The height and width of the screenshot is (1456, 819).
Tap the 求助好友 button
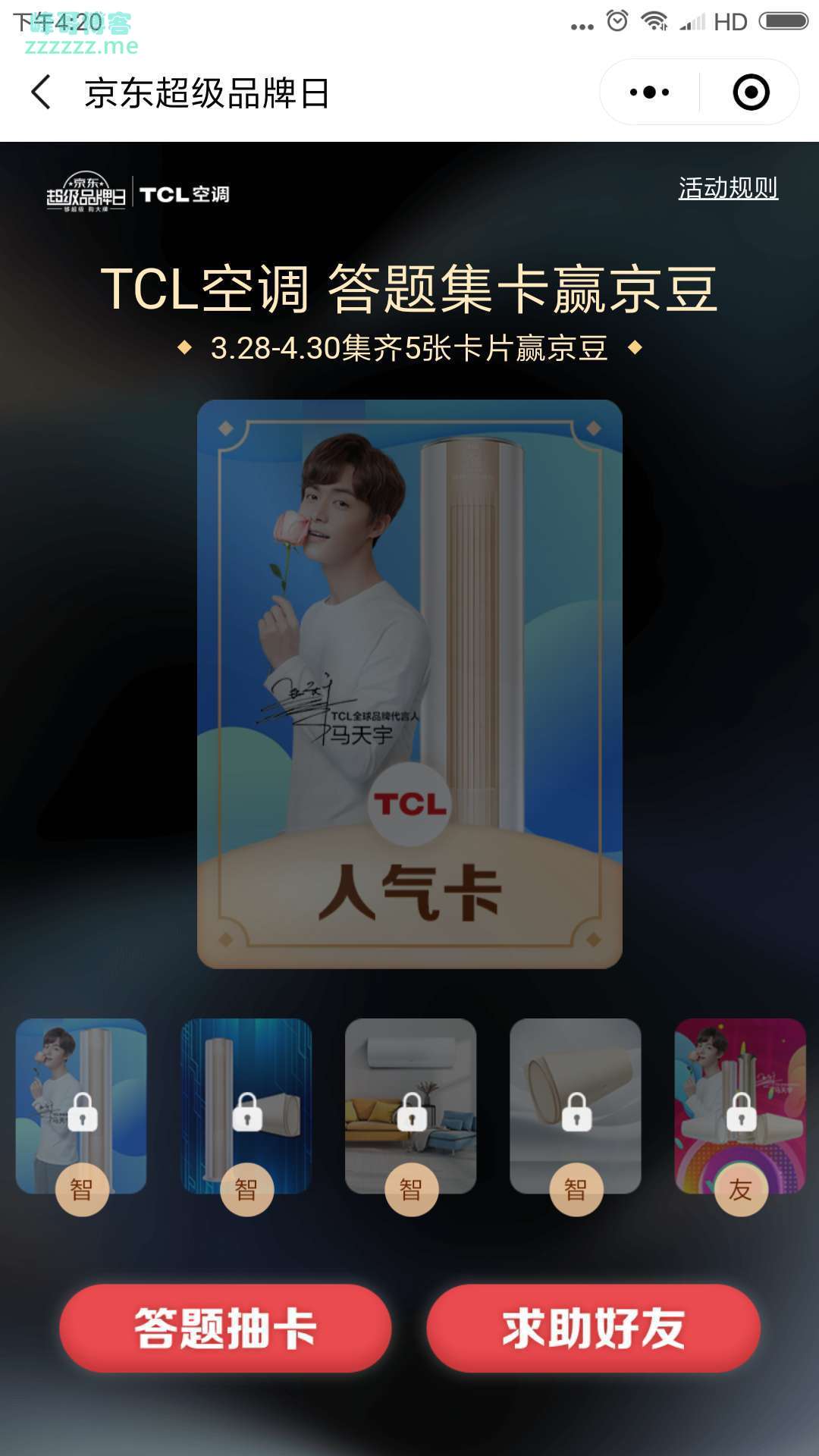click(x=593, y=1328)
